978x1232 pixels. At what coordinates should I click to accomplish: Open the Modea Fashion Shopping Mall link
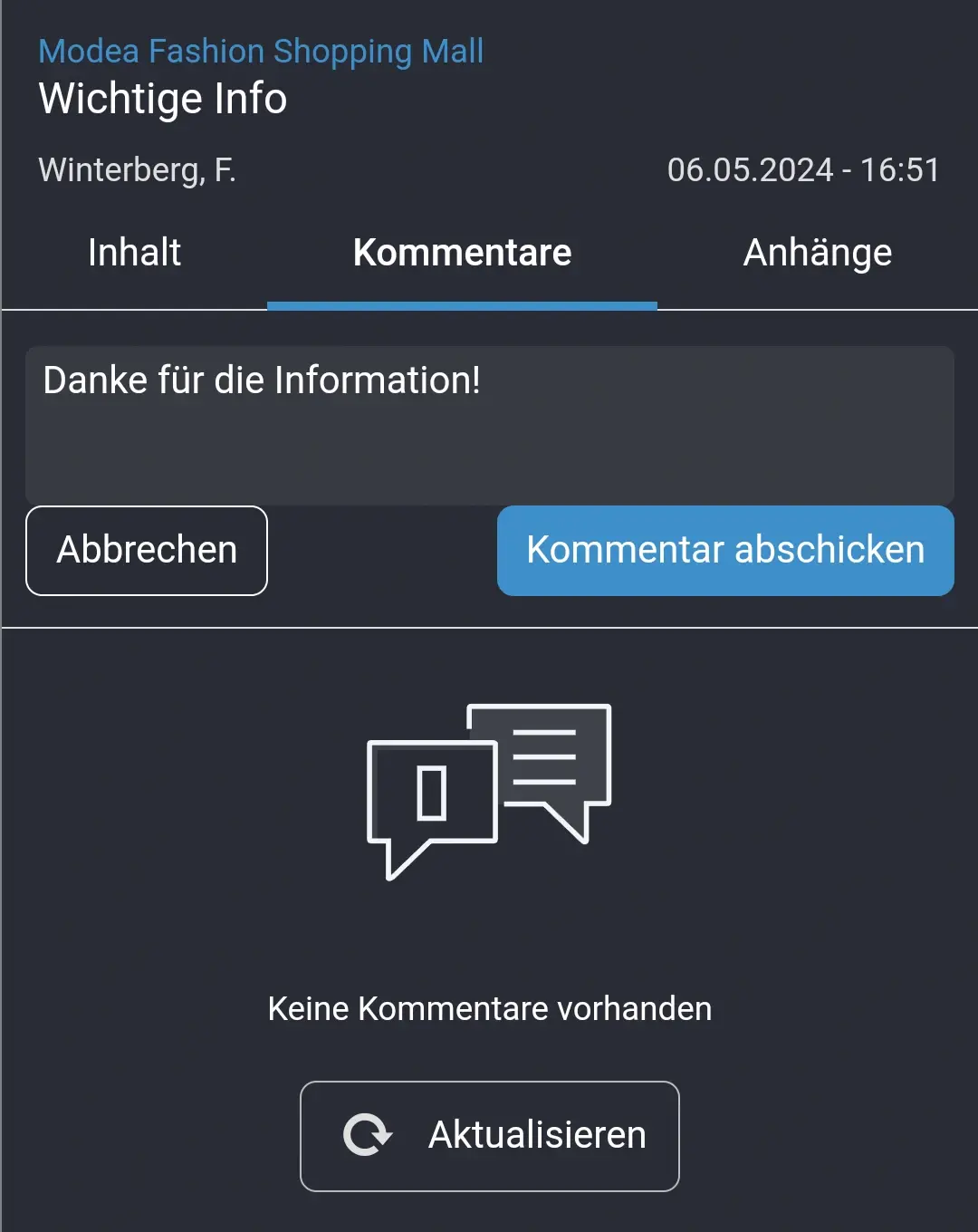(x=261, y=51)
